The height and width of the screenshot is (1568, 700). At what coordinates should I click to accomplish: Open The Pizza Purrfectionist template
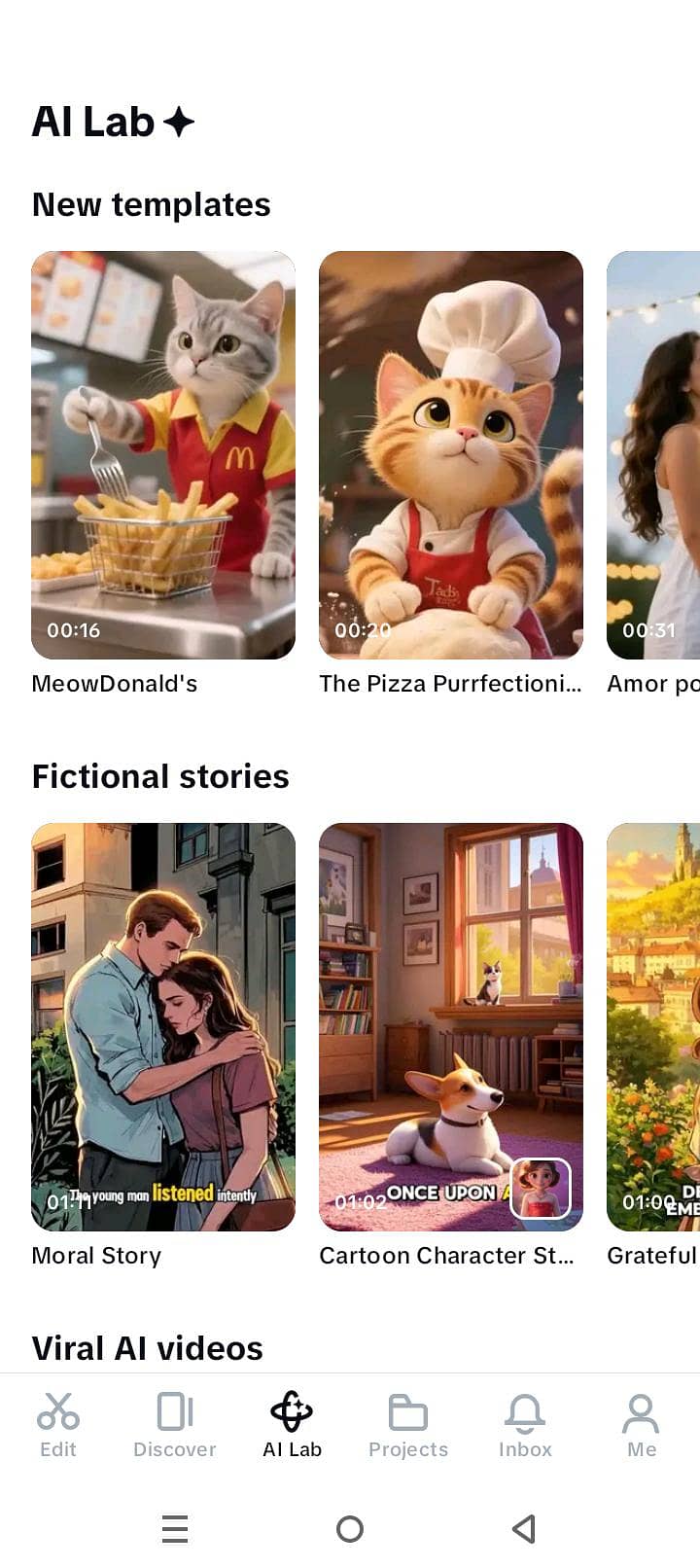point(451,454)
